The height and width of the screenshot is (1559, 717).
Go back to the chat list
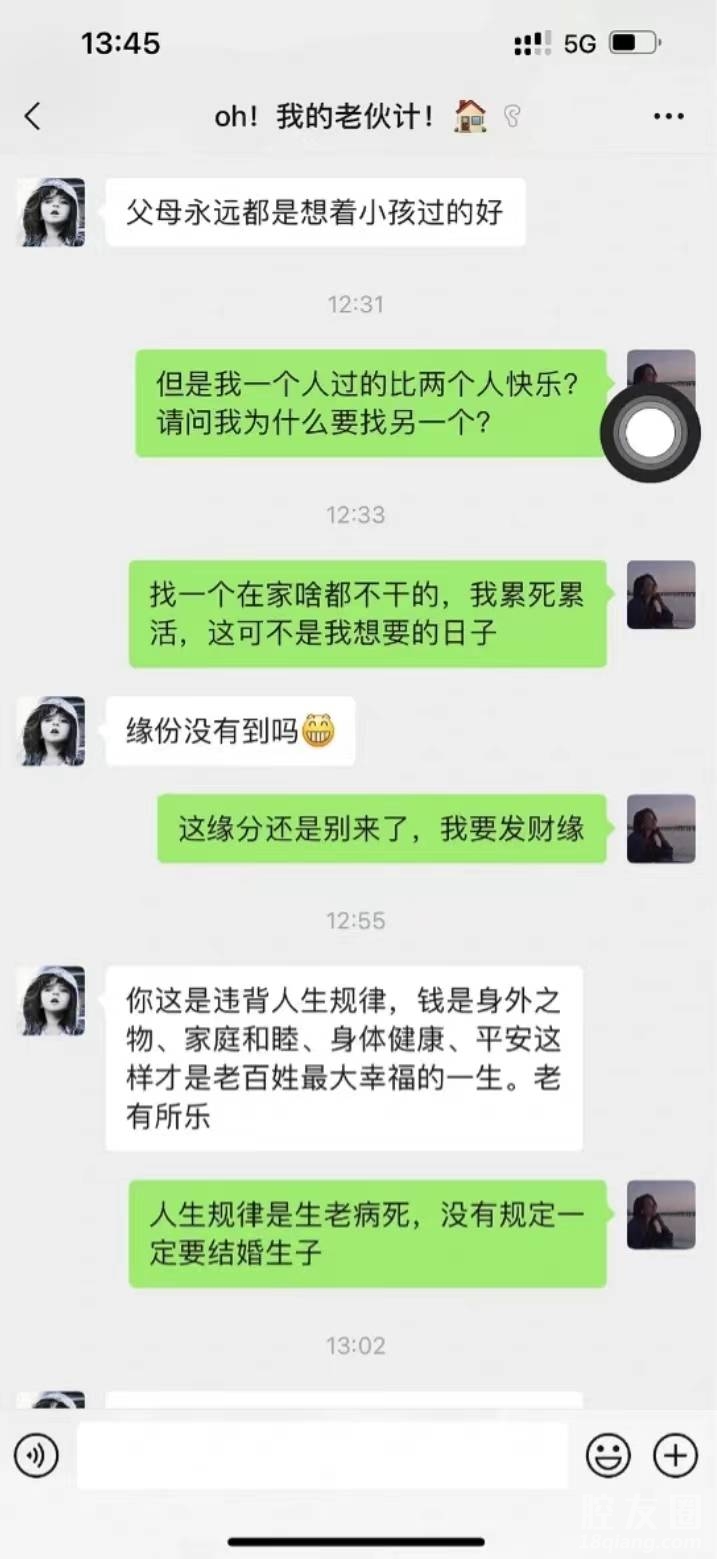coord(33,117)
